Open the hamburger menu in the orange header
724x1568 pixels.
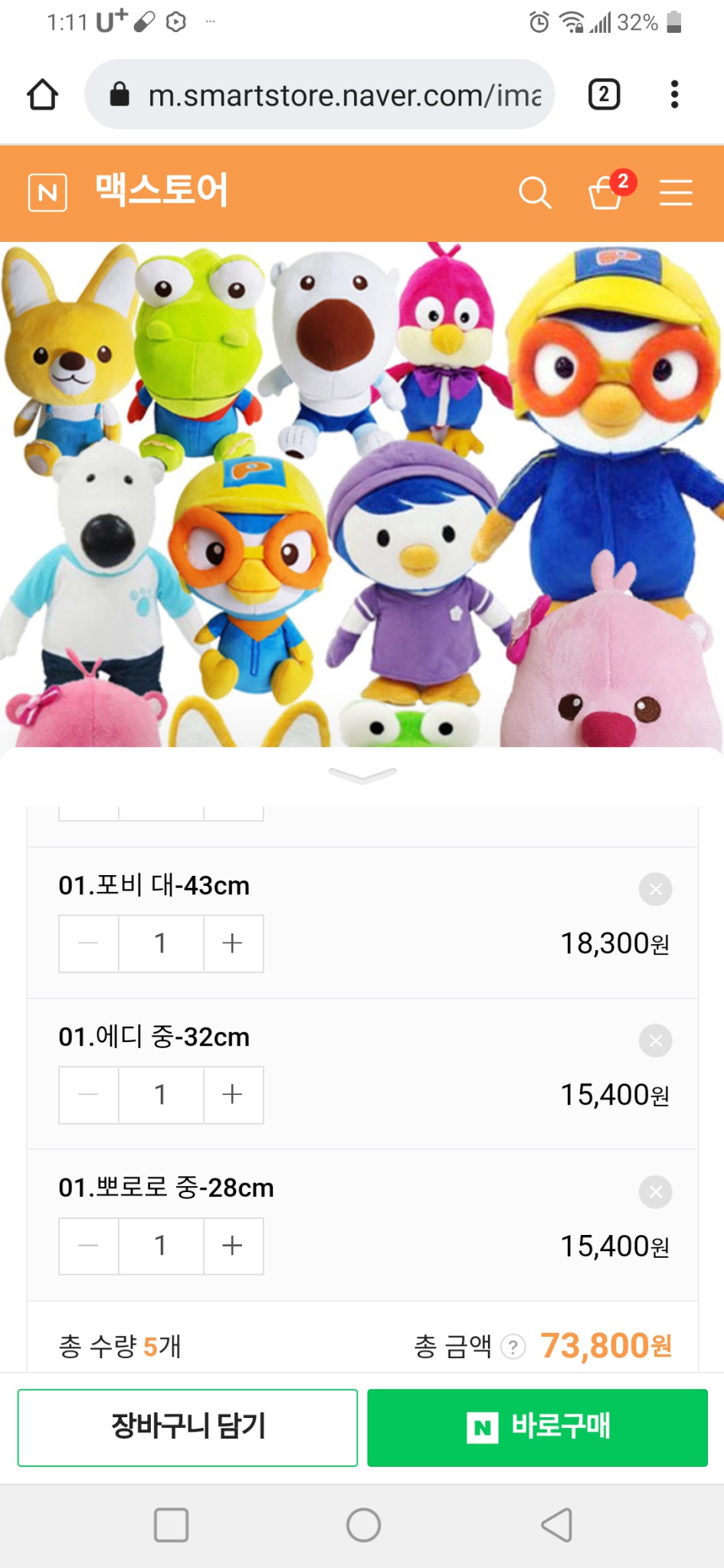tap(676, 194)
